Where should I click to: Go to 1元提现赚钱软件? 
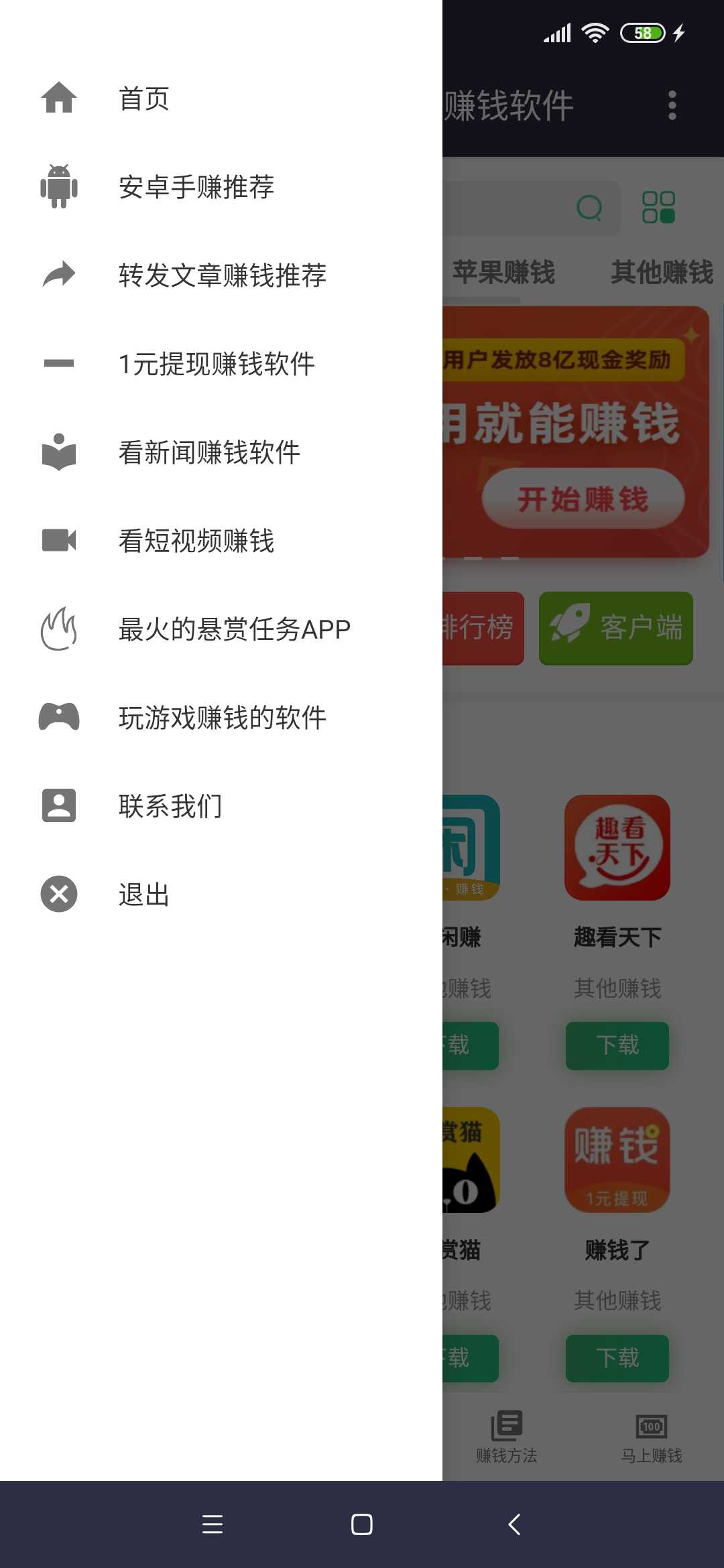point(221,364)
